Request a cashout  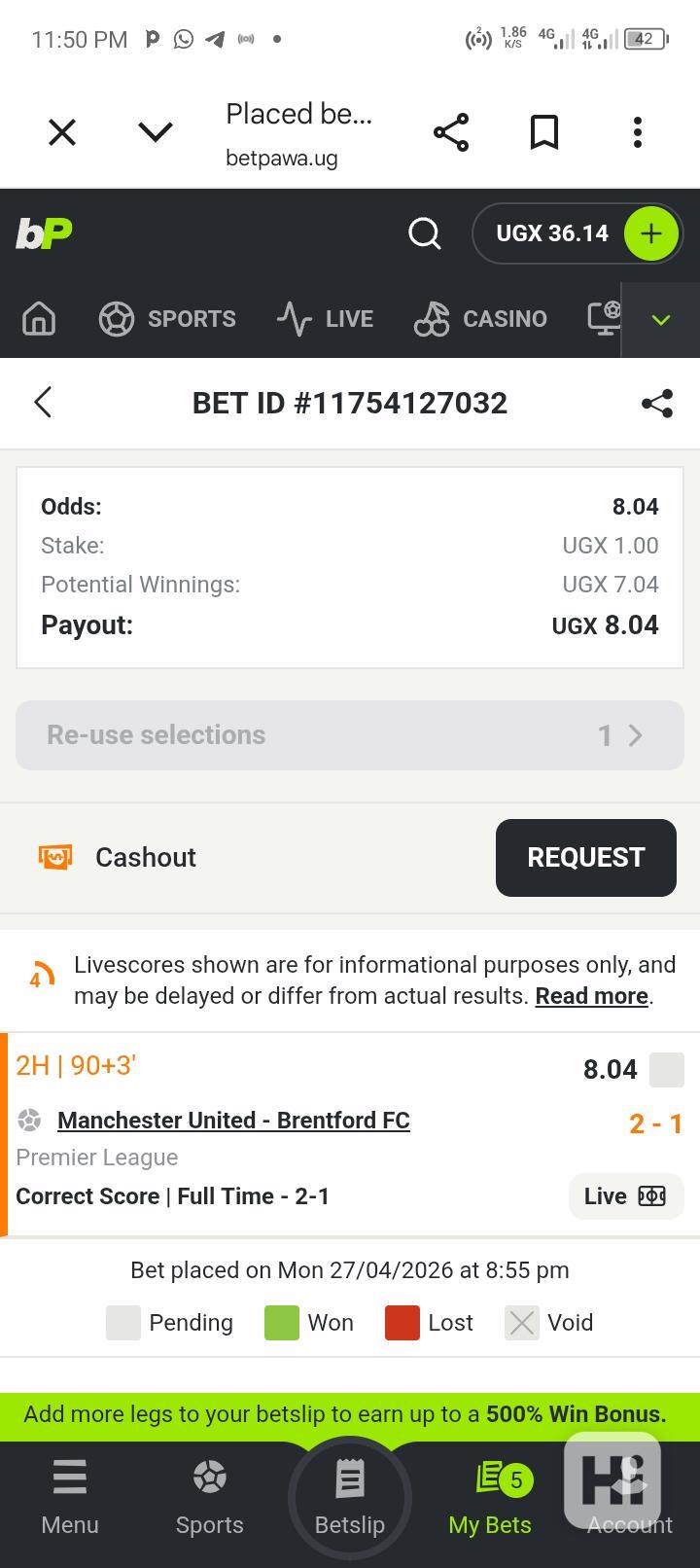coord(585,857)
